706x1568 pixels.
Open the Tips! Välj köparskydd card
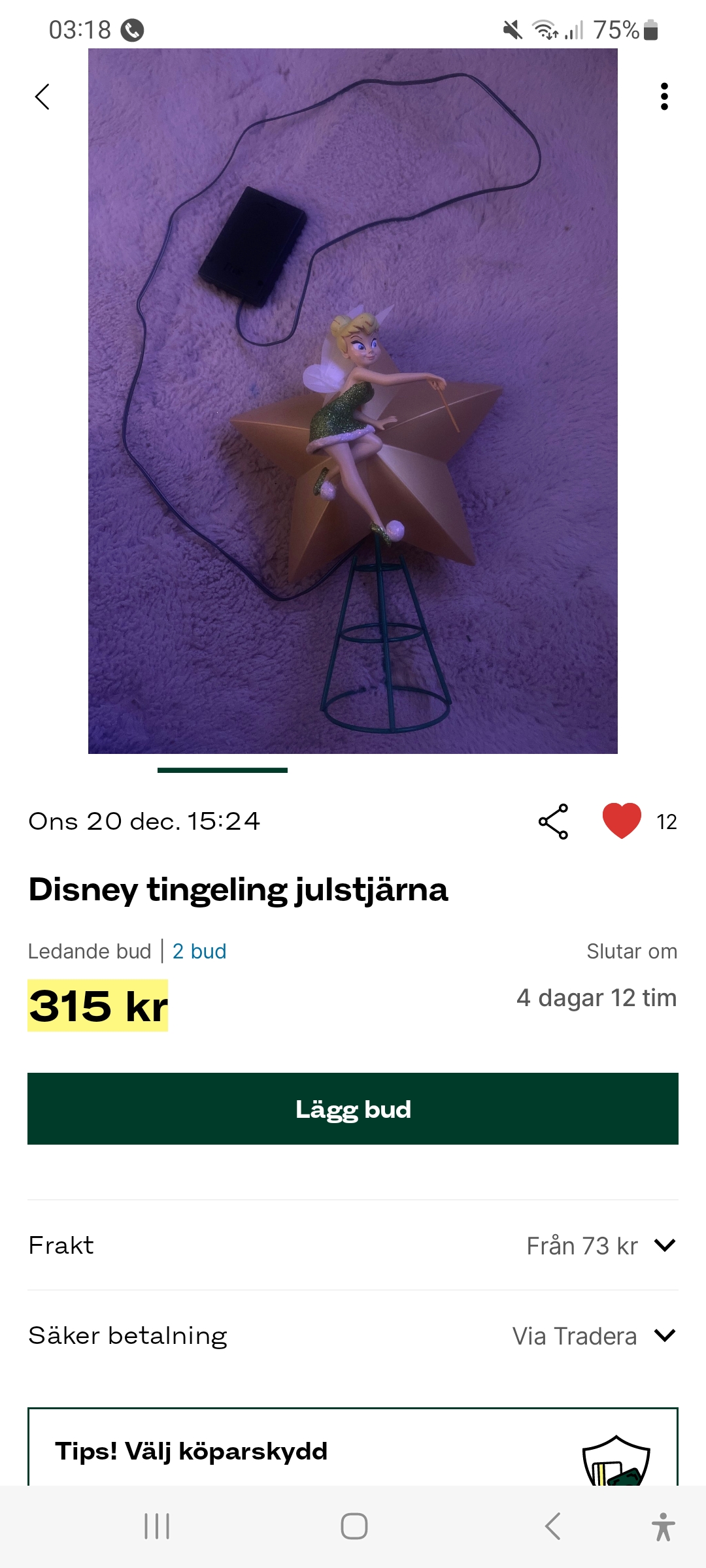click(353, 1450)
